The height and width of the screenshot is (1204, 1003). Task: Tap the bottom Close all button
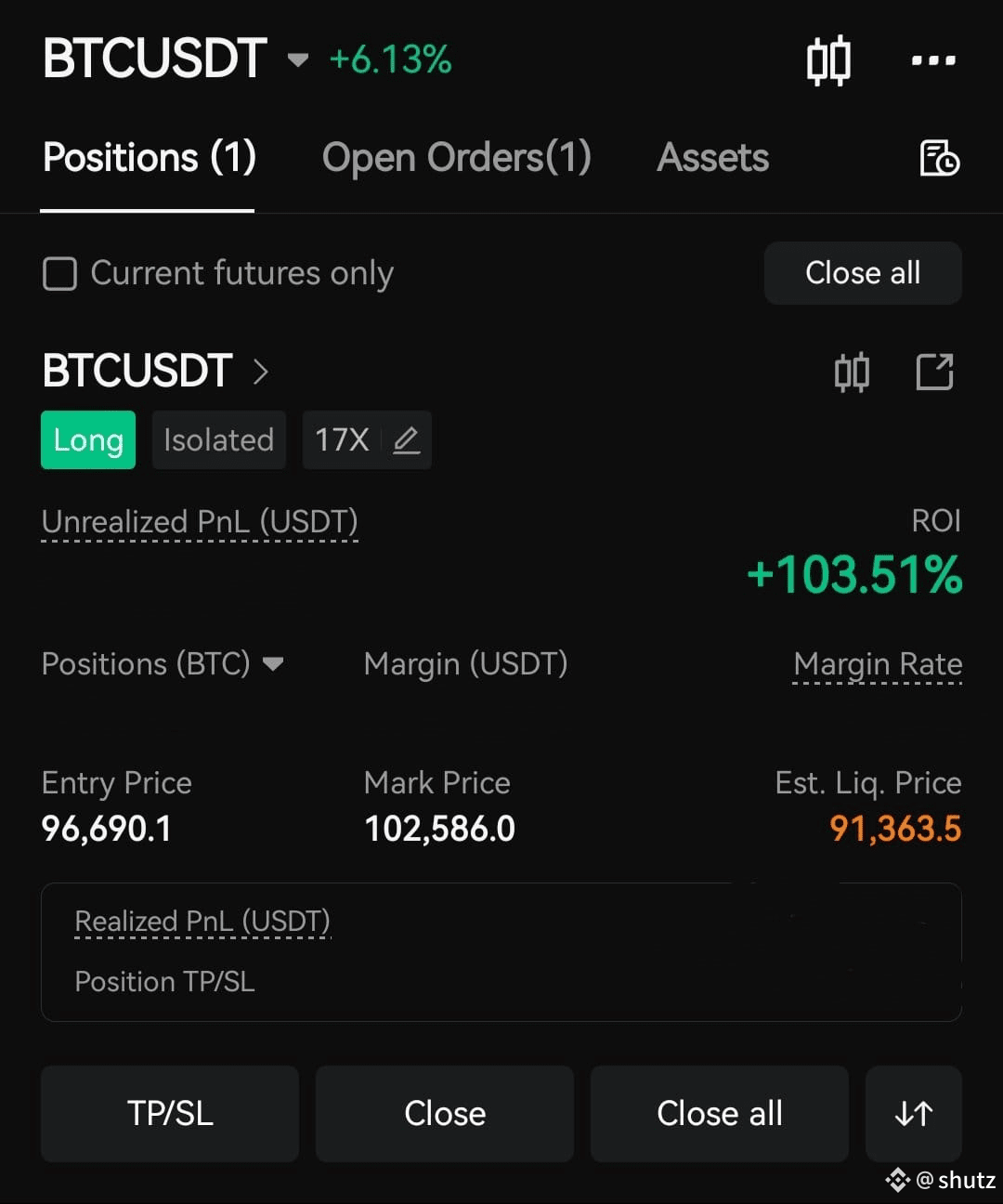coord(720,1113)
